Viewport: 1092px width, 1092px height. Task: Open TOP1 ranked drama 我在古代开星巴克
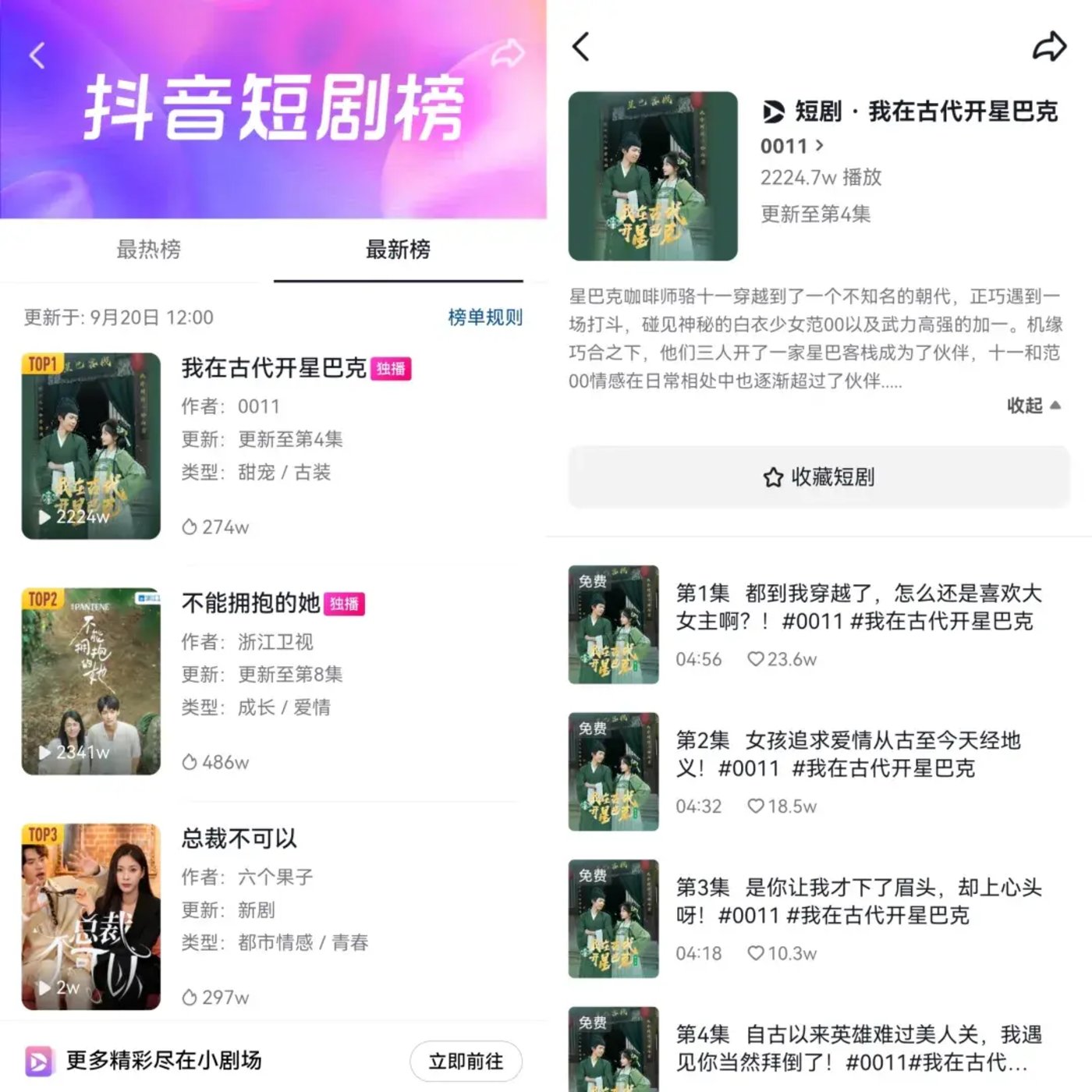(x=273, y=368)
